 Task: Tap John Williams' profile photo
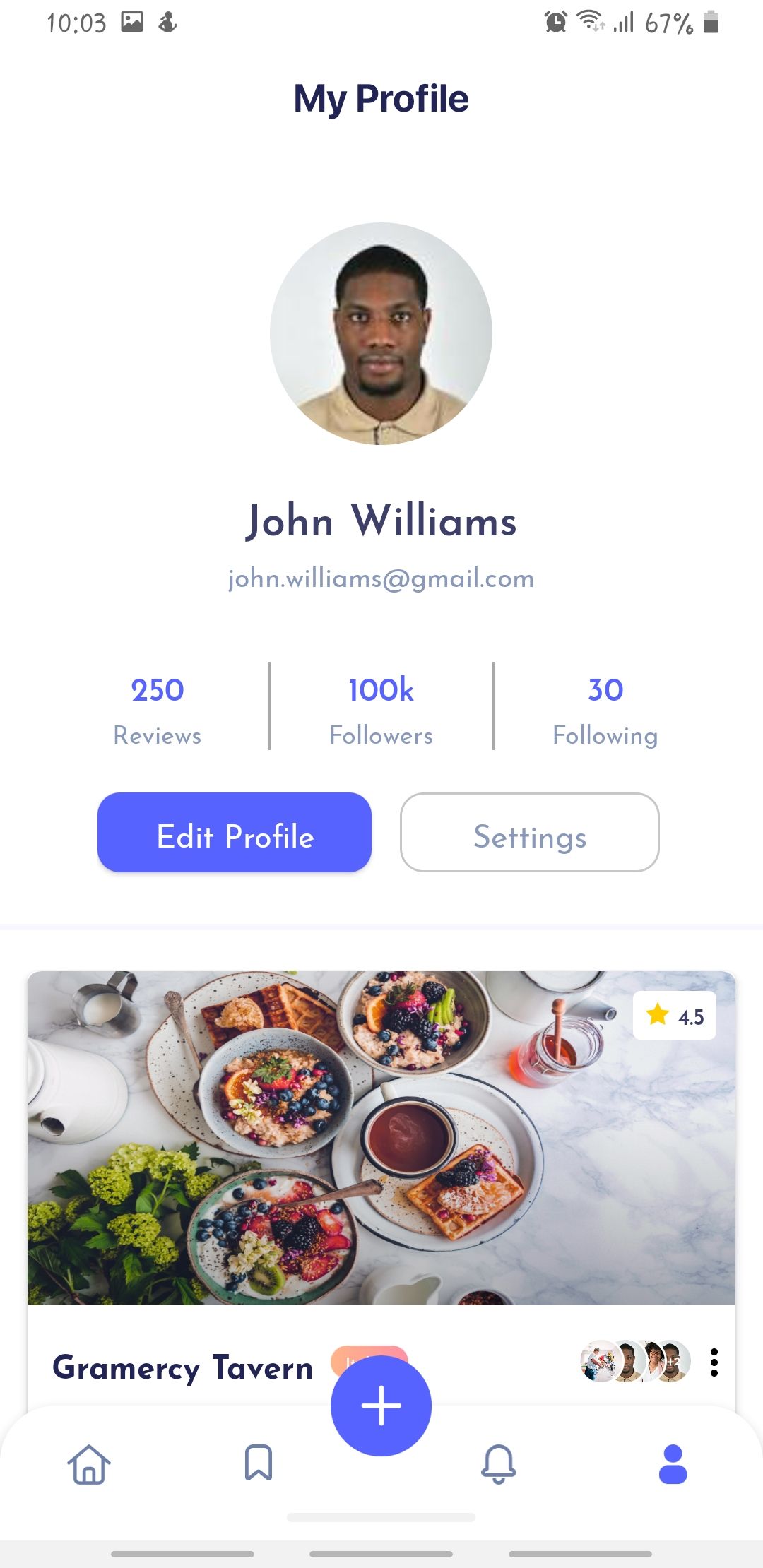(x=381, y=333)
